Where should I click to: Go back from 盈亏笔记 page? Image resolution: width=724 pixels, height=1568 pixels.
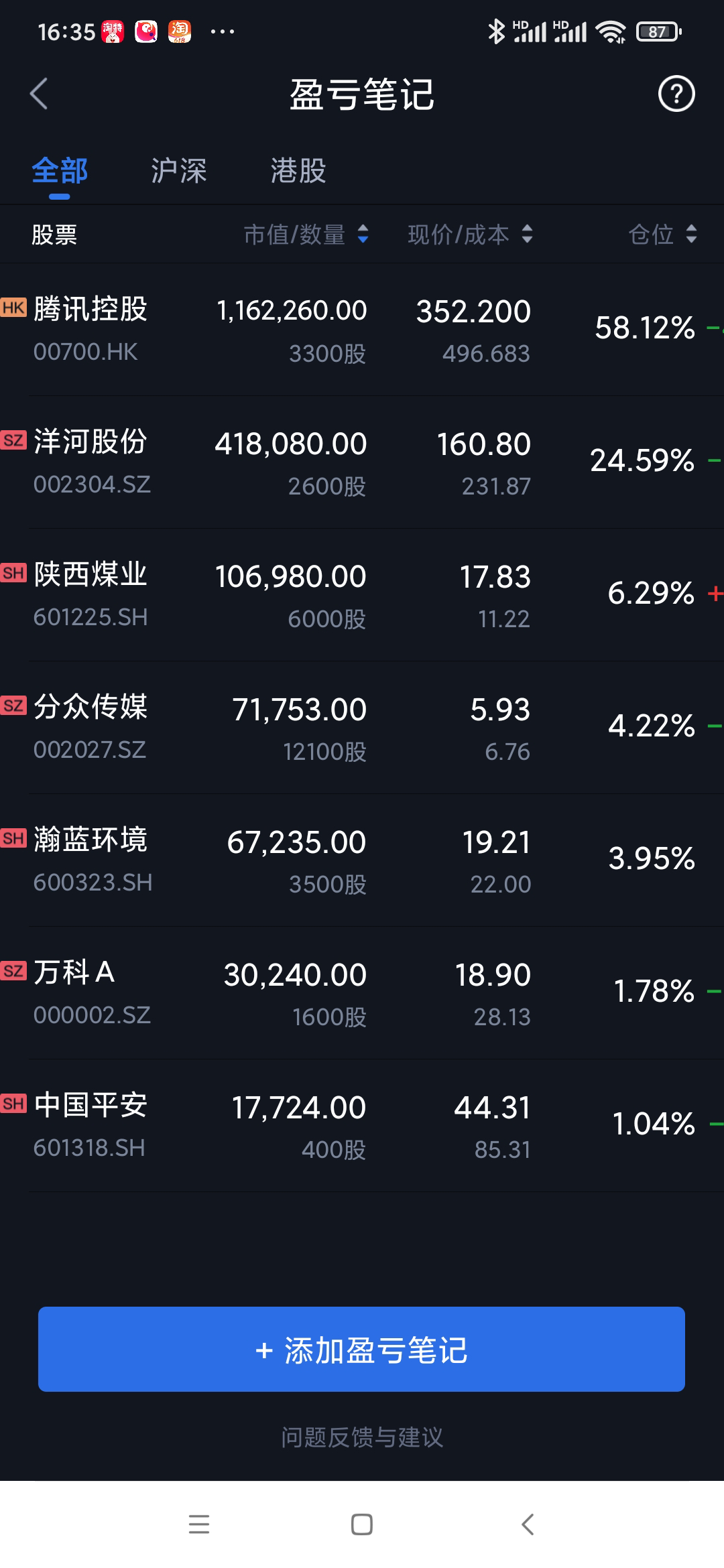(x=39, y=94)
